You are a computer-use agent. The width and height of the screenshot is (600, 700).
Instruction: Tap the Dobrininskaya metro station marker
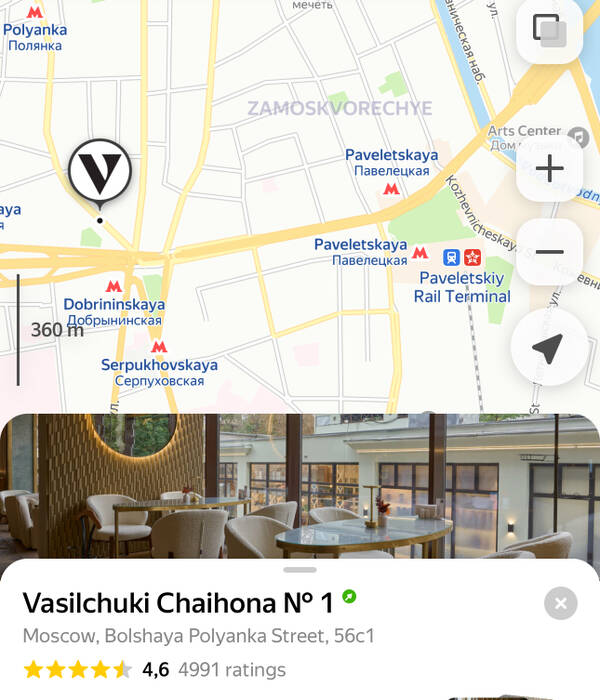(114, 287)
